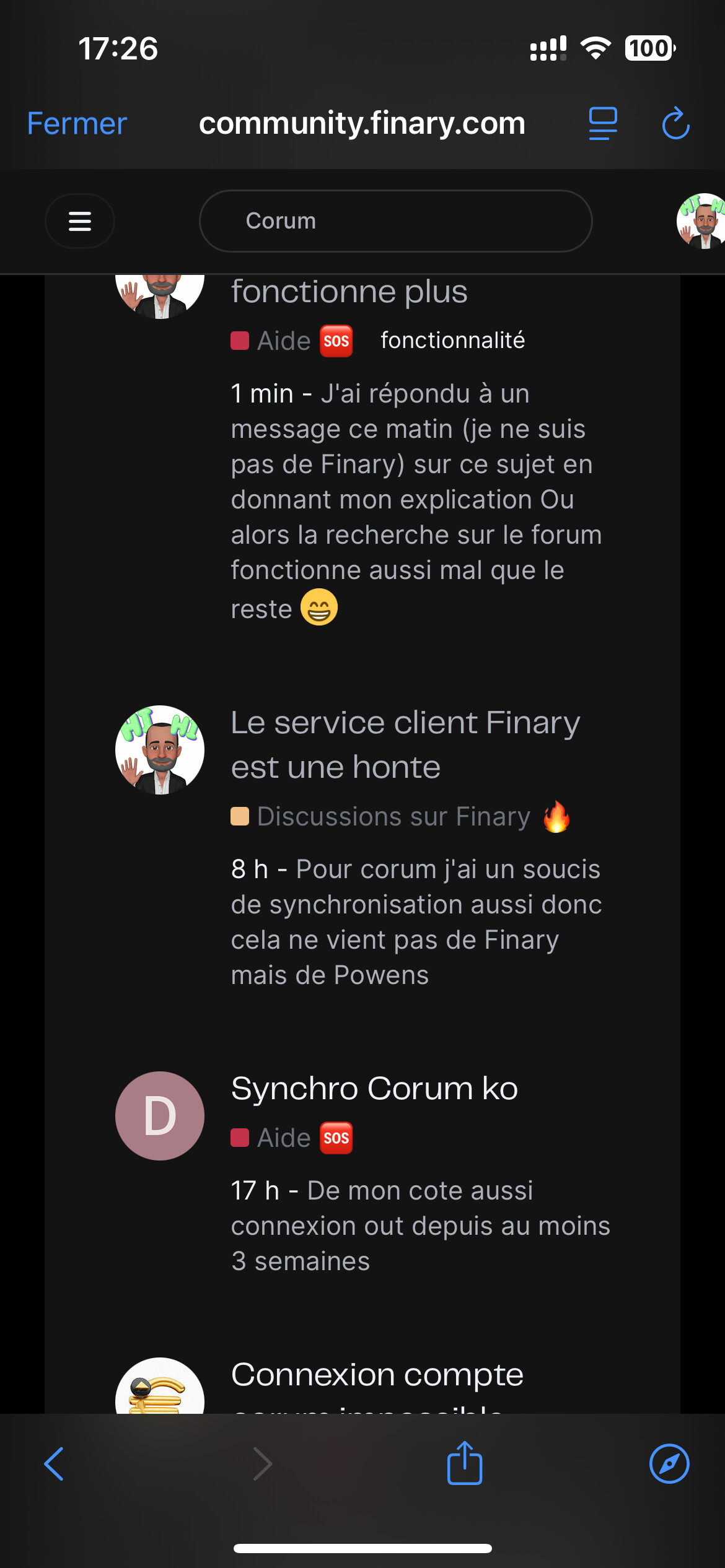The height and width of the screenshot is (1568, 725).
Task: Reload the community.finary.com page
Action: 675,123
